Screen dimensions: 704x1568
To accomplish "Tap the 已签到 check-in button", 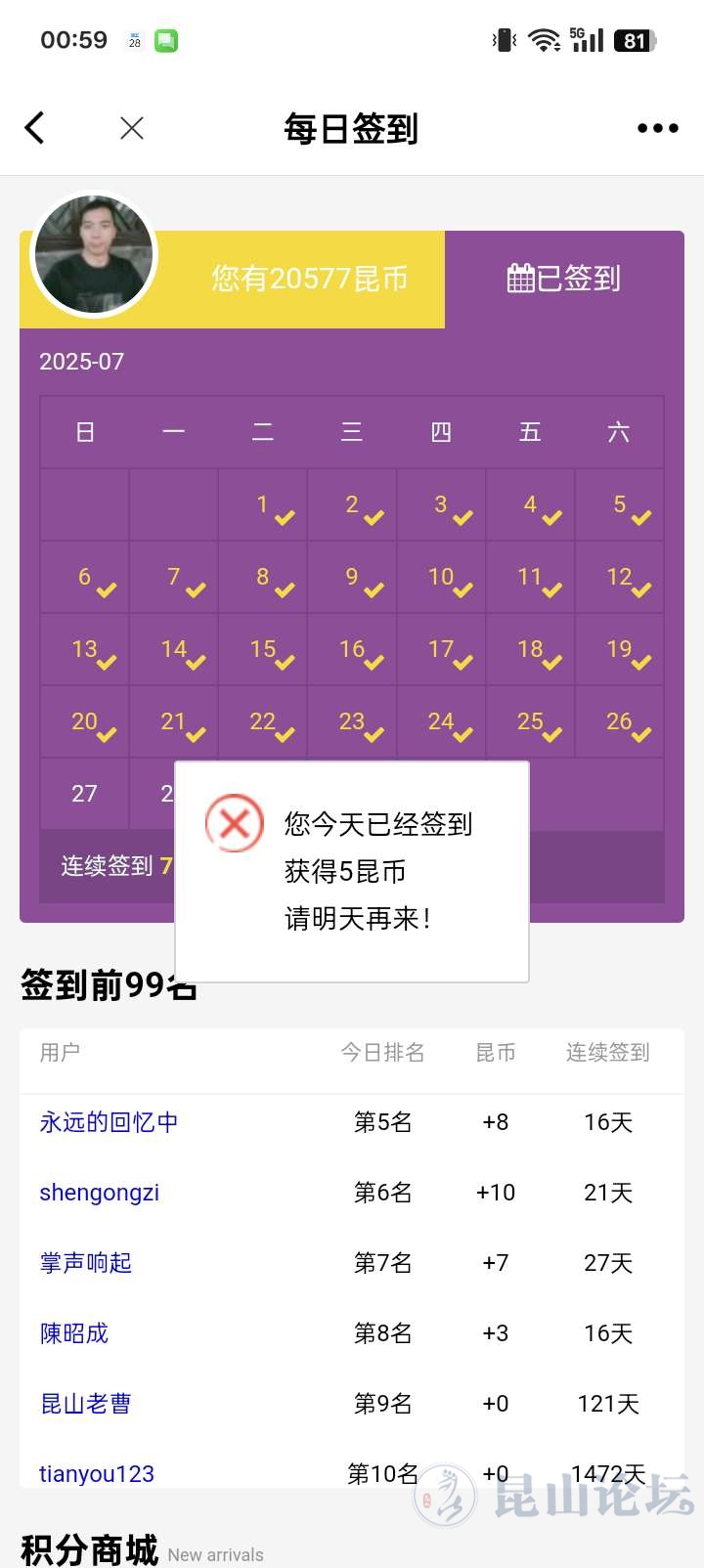I will (564, 279).
